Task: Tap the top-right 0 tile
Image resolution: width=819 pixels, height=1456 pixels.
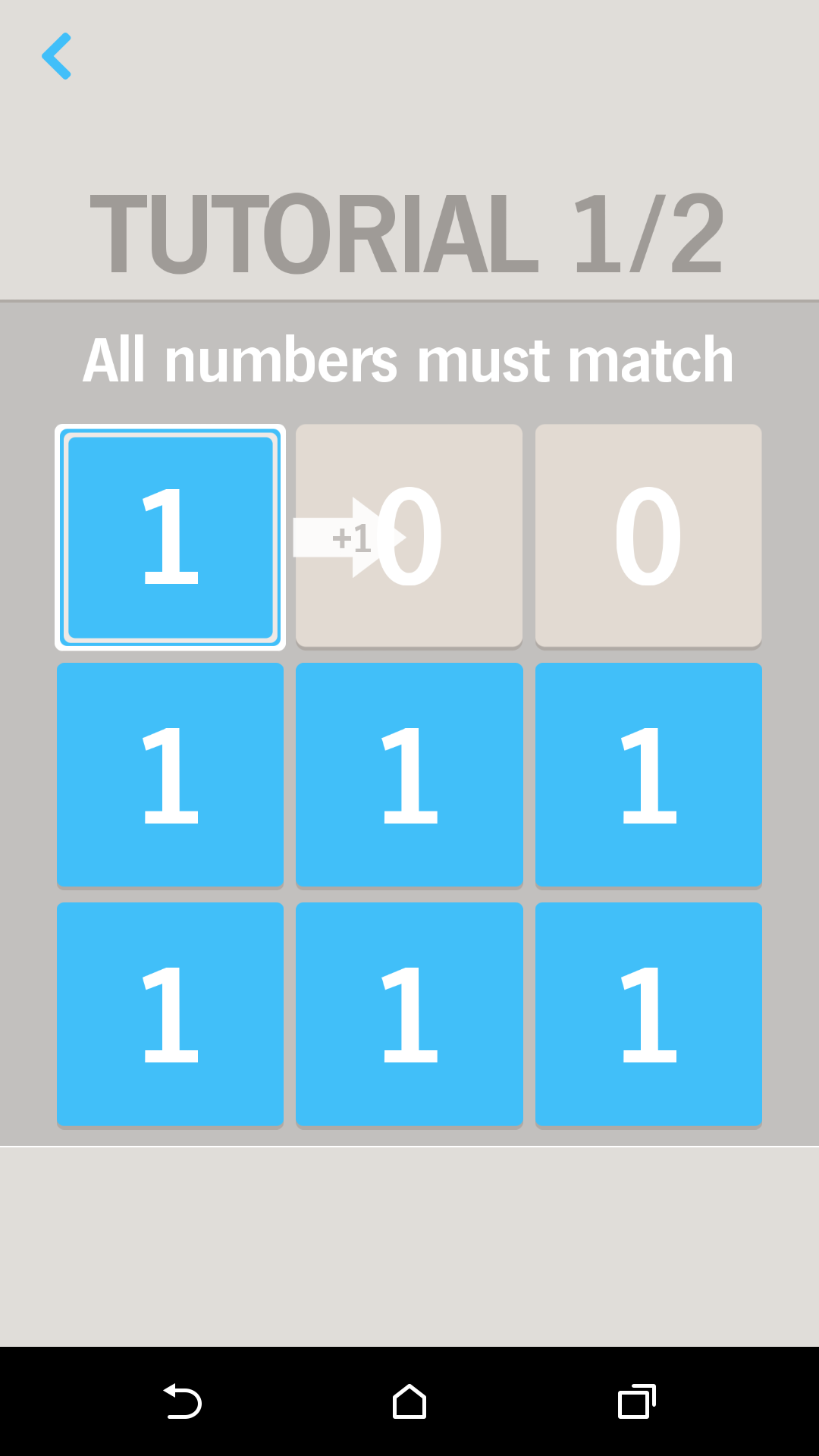Action: tap(648, 536)
